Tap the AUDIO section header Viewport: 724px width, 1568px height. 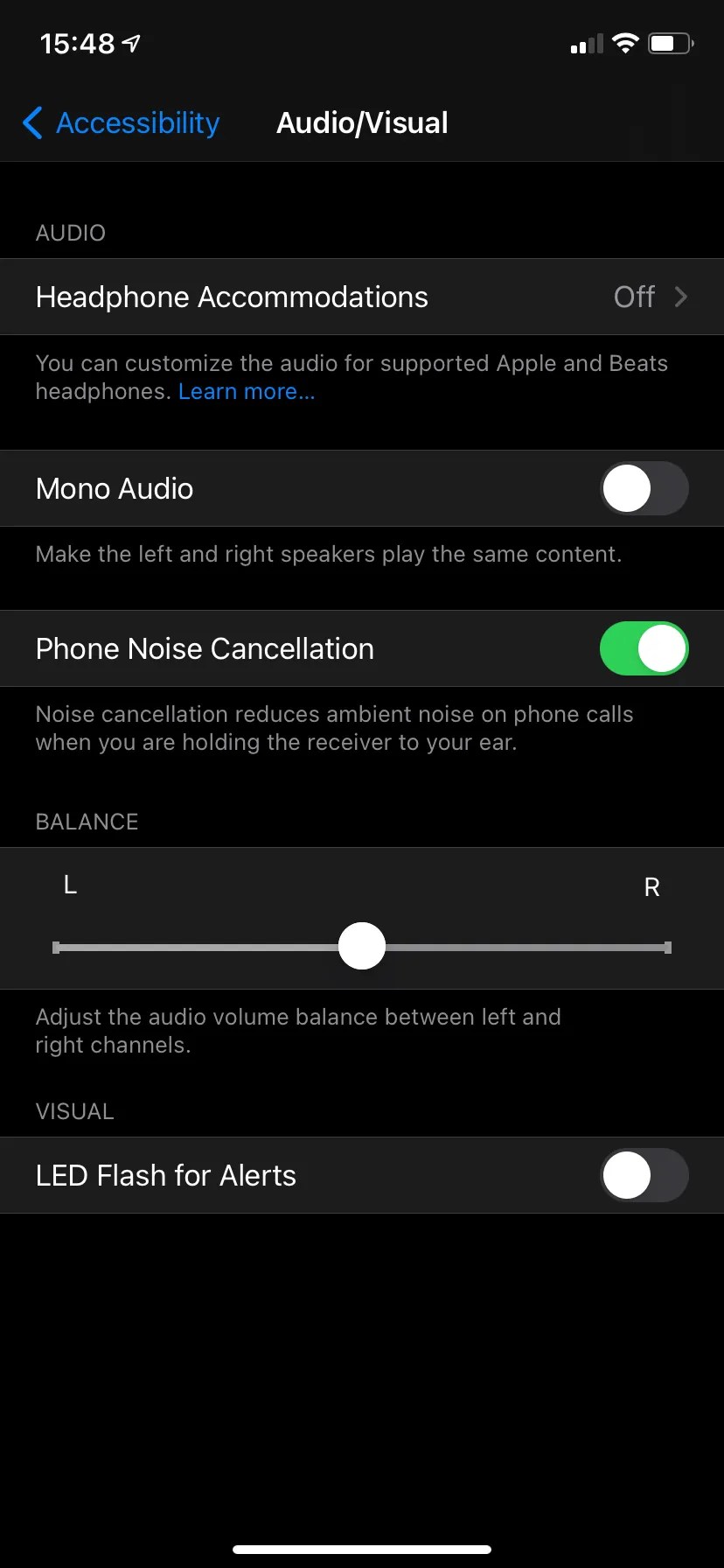[x=70, y=233]
